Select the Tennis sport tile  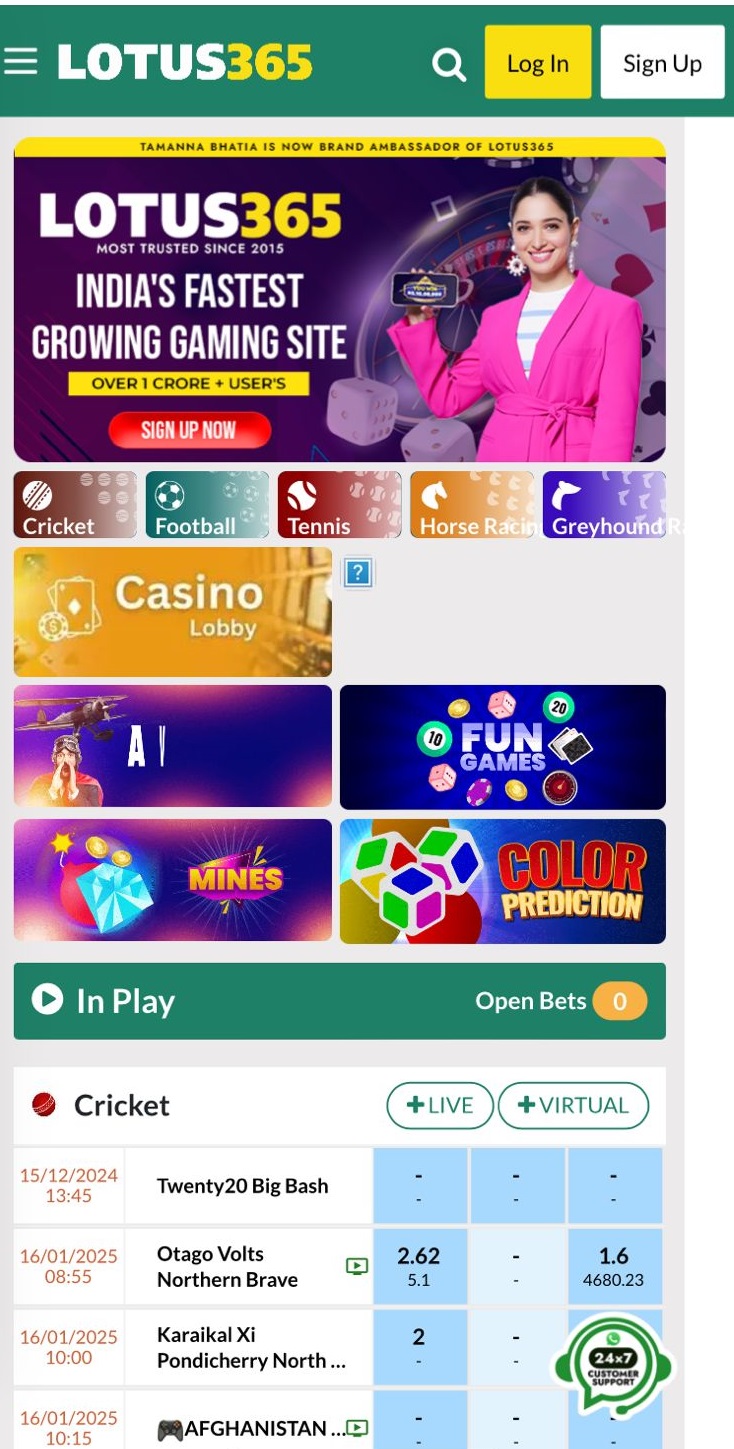tap(339, 505)
